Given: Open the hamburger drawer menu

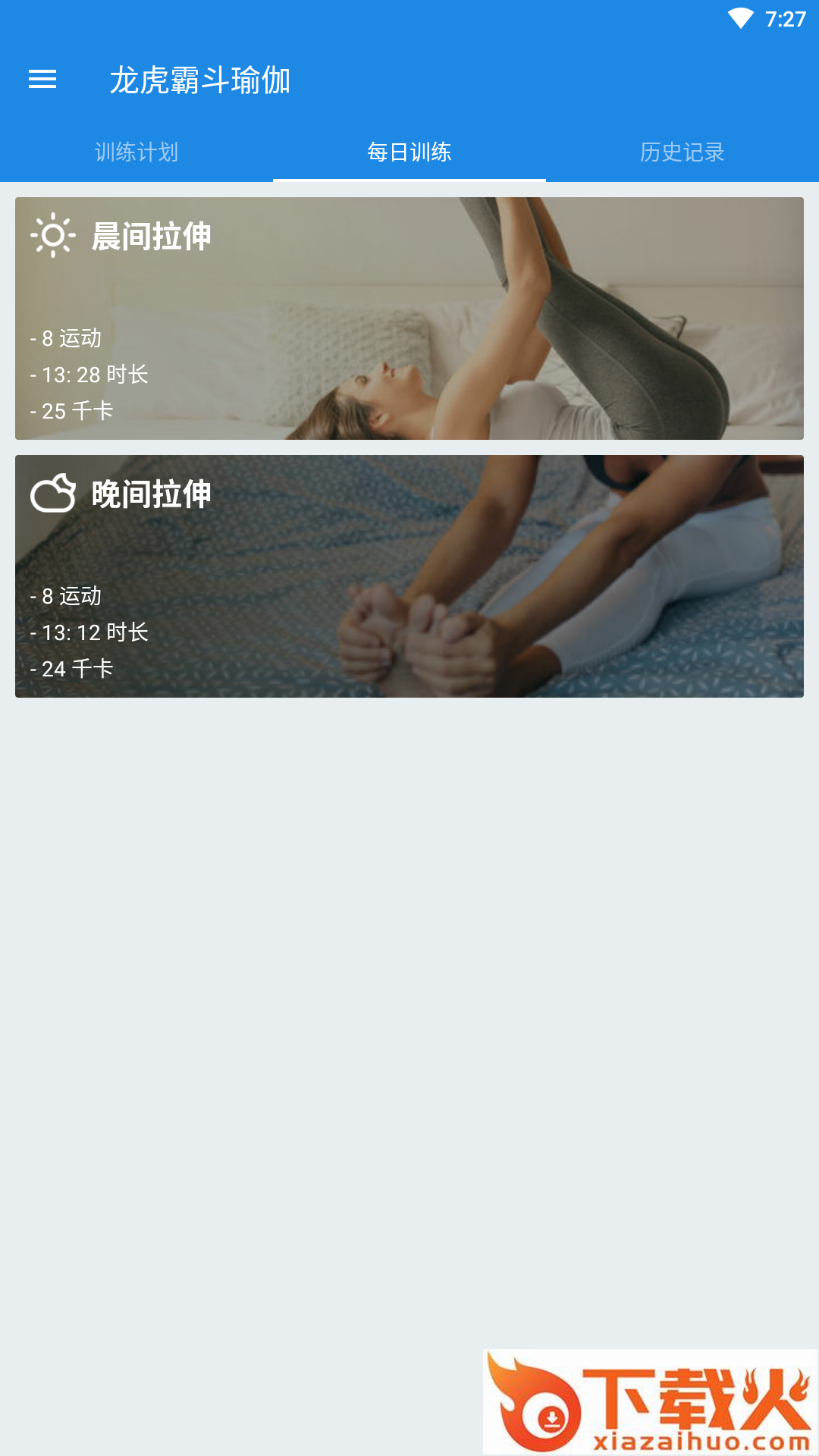Looking at the screenshot, I should pyautogui.click(x=42, y=79).
